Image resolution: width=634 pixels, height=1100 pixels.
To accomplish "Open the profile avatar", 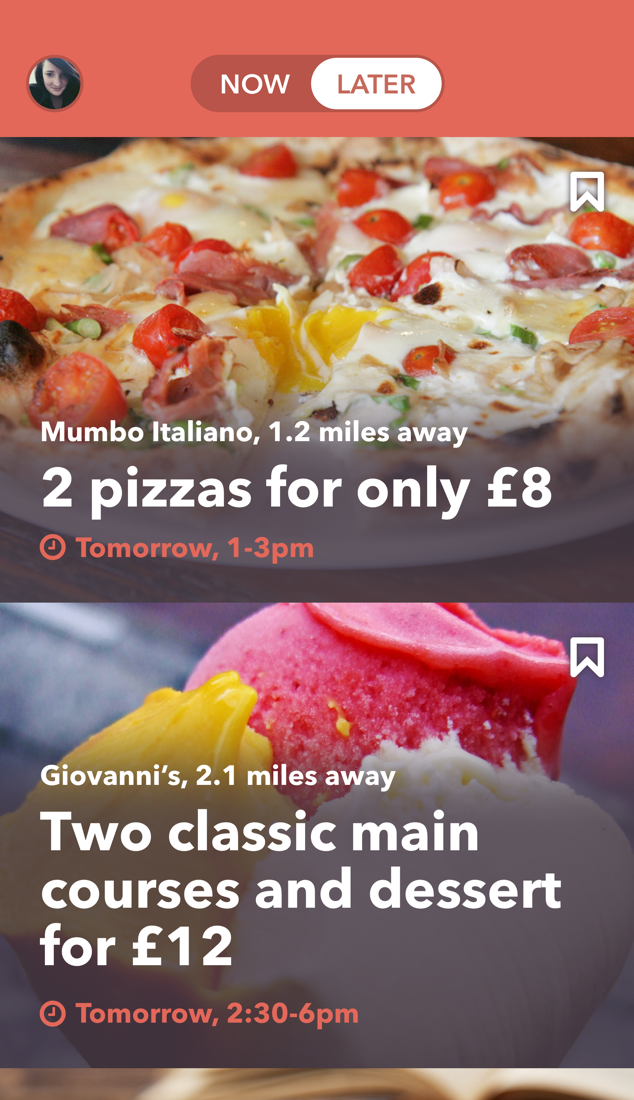I will coord(55,84).
